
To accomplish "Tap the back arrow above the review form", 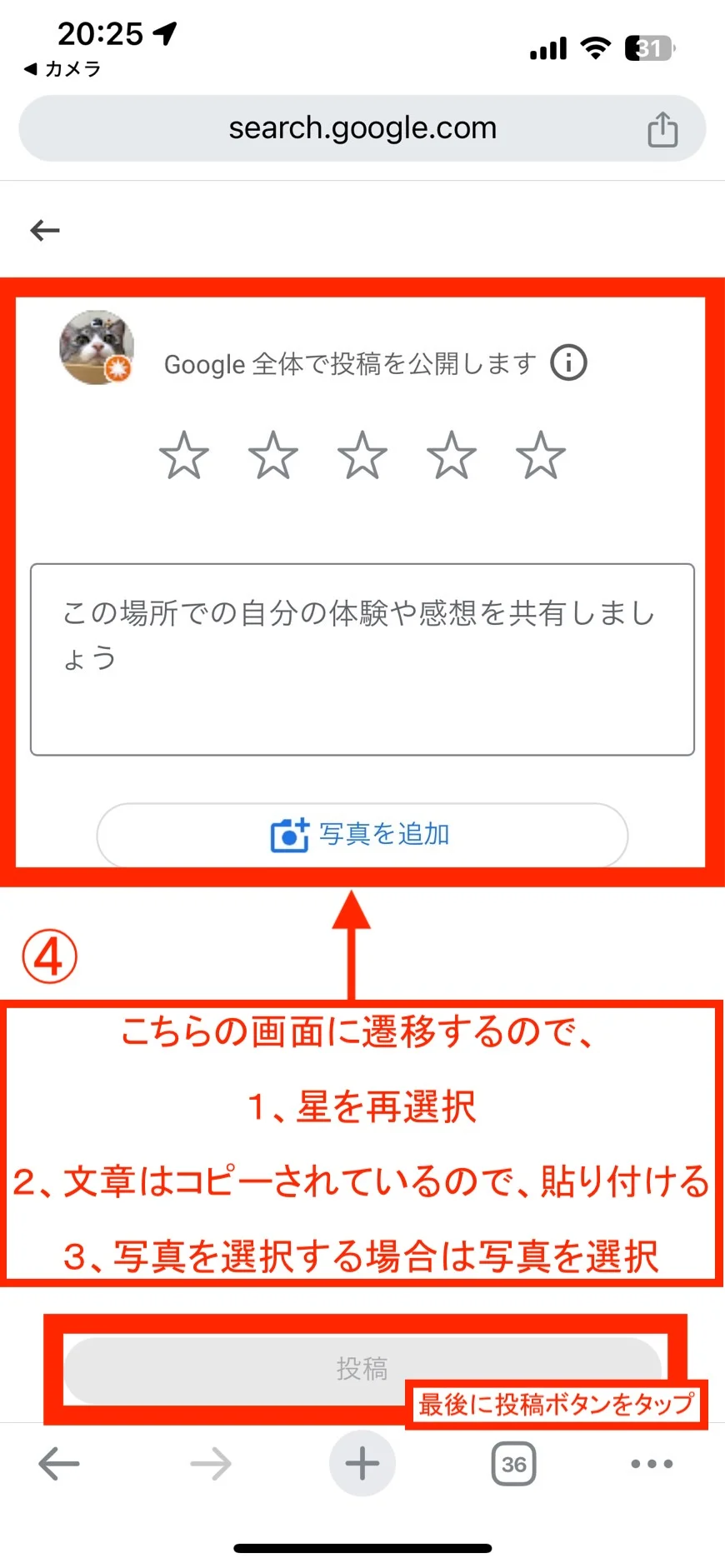I will (45, 230).
